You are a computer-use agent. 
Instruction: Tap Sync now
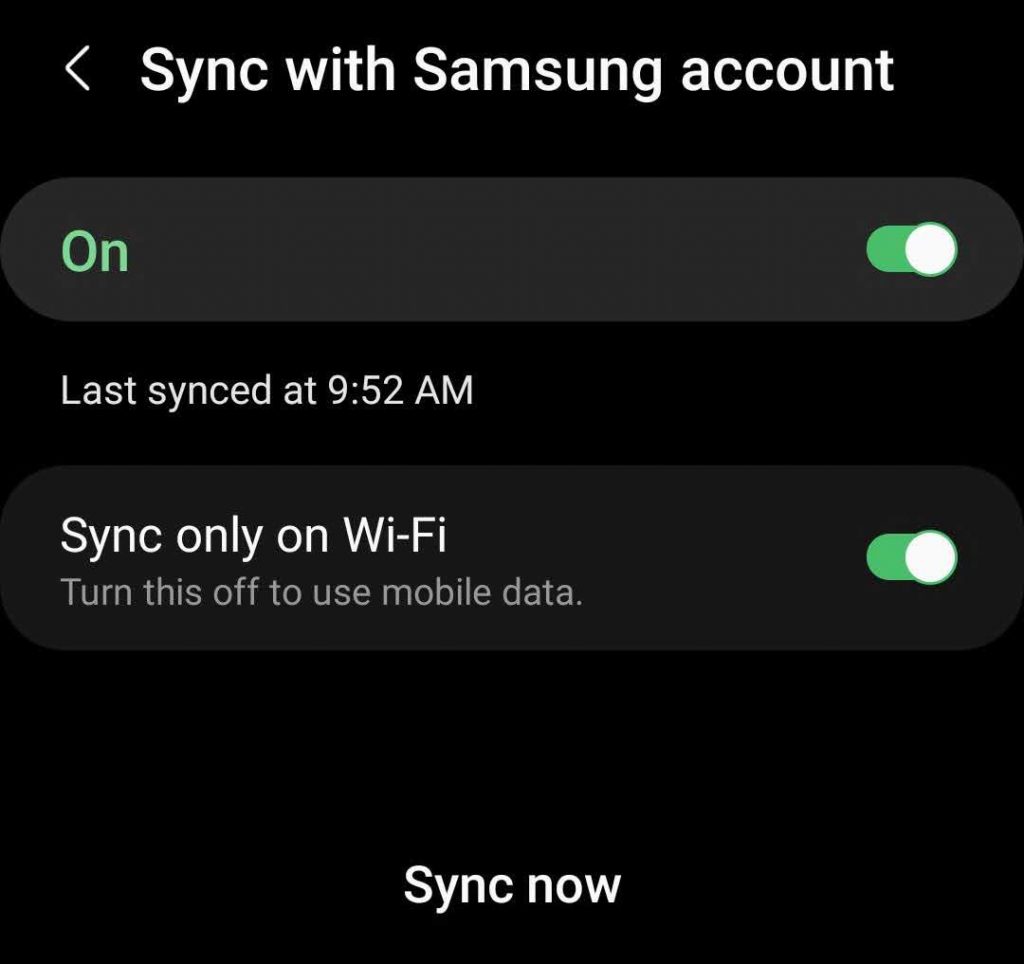[512, 886]
